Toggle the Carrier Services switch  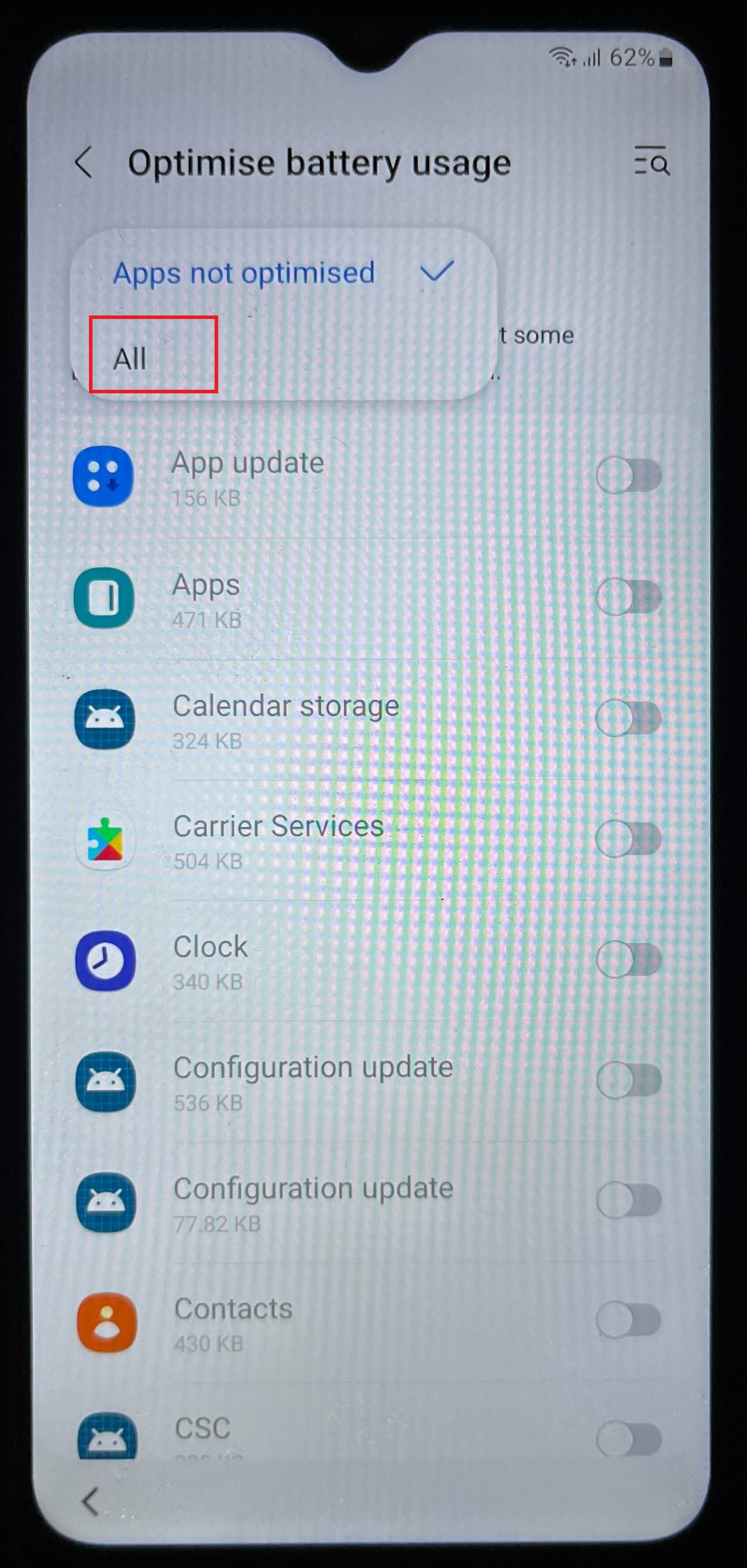[628, 838]
